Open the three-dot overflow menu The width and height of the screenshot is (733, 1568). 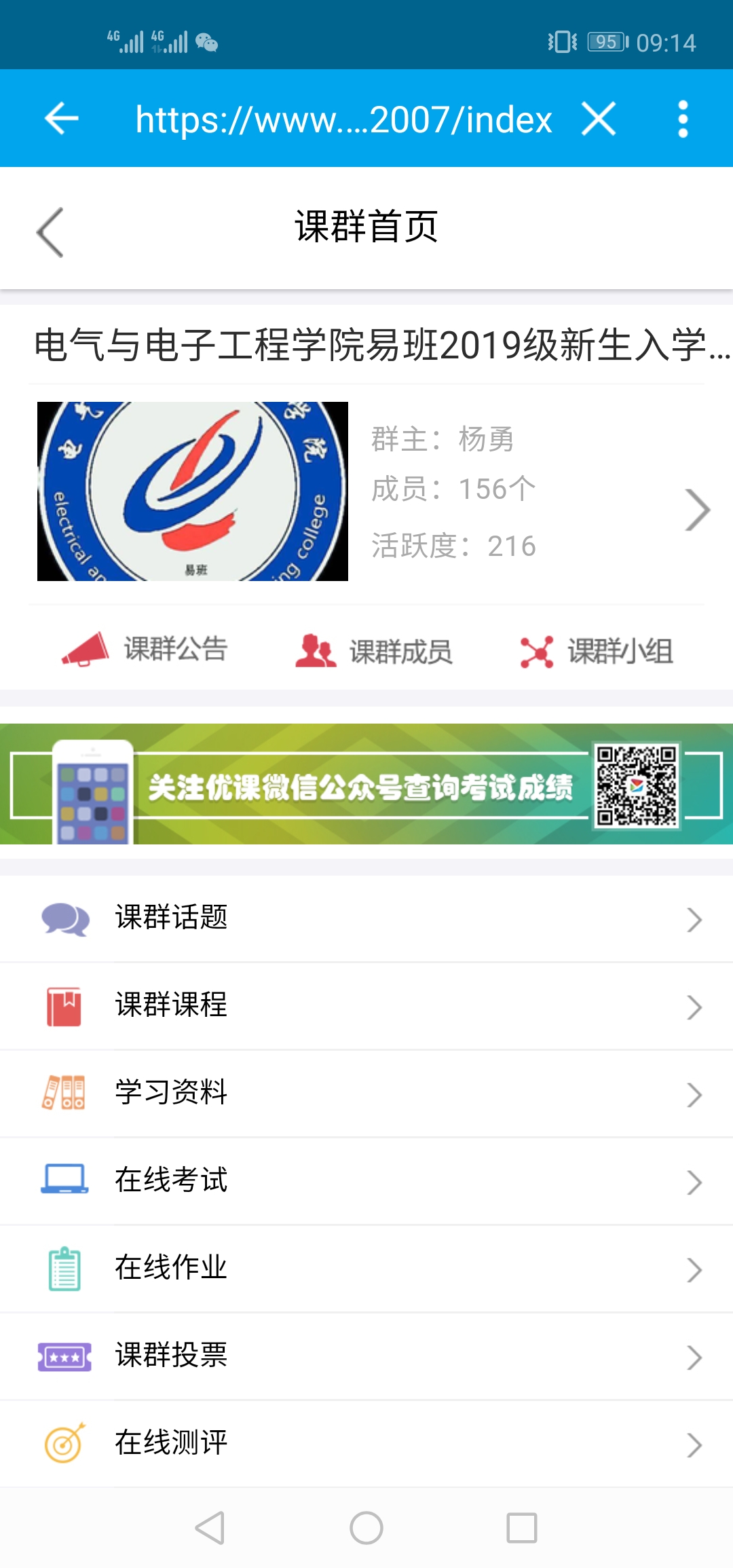point(683,119)
